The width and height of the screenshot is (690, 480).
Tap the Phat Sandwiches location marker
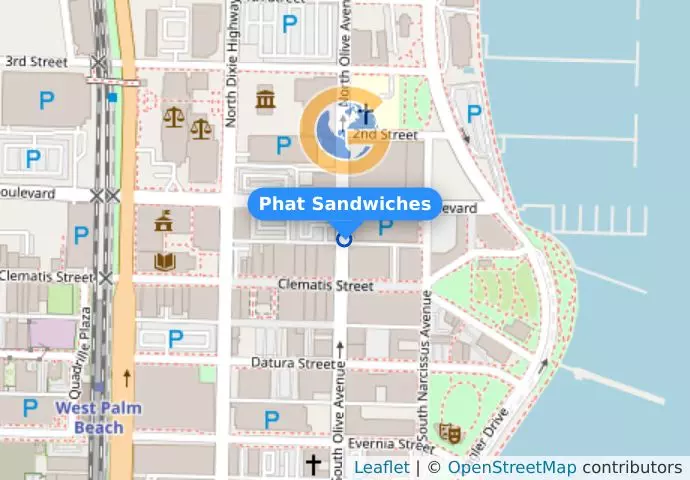(345, 239)
